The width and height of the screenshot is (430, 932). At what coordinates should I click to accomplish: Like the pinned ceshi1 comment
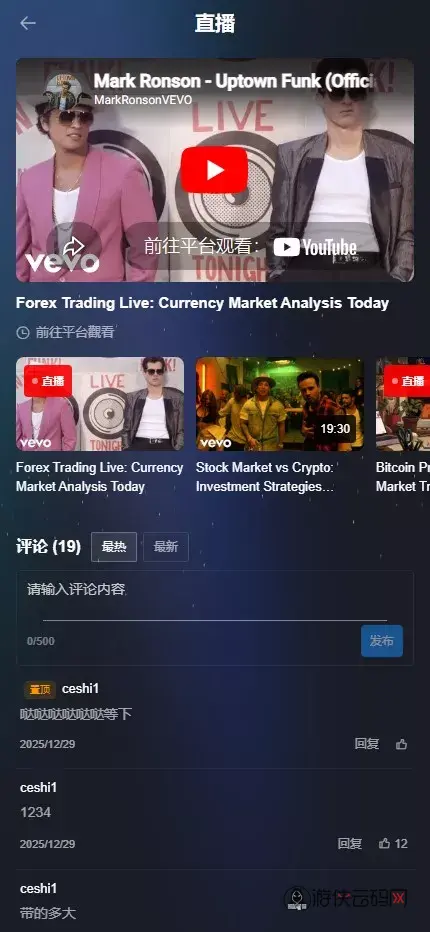tap(401, 744)
